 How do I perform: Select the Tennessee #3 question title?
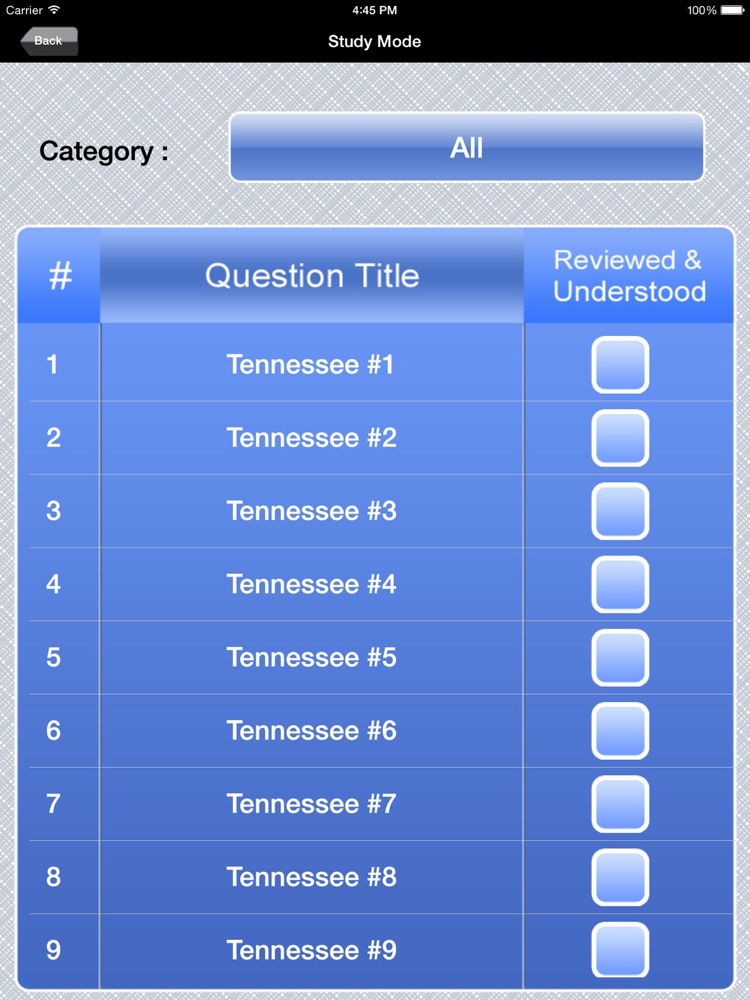click(311, 511)
